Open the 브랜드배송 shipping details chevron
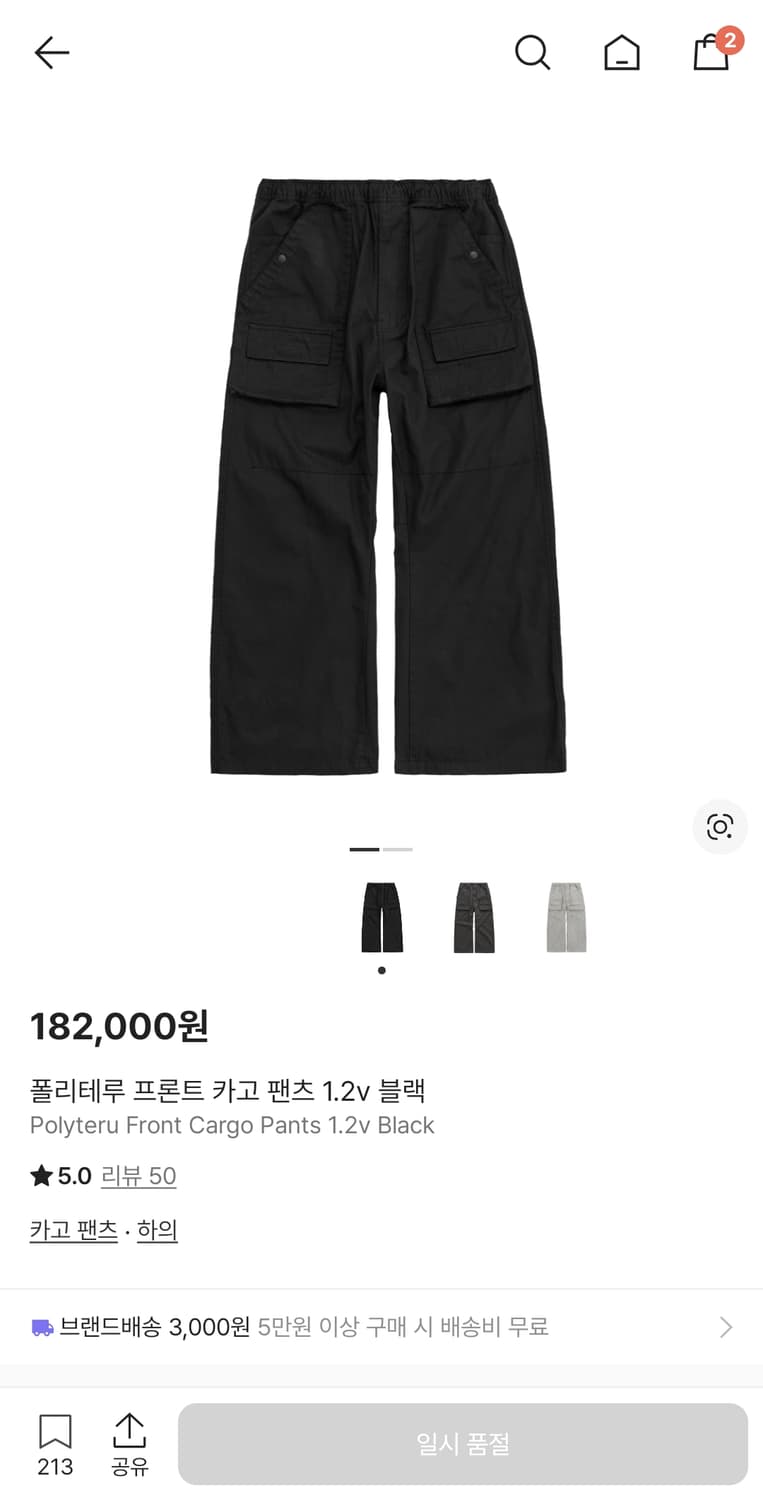 (x=726, y=1327)
